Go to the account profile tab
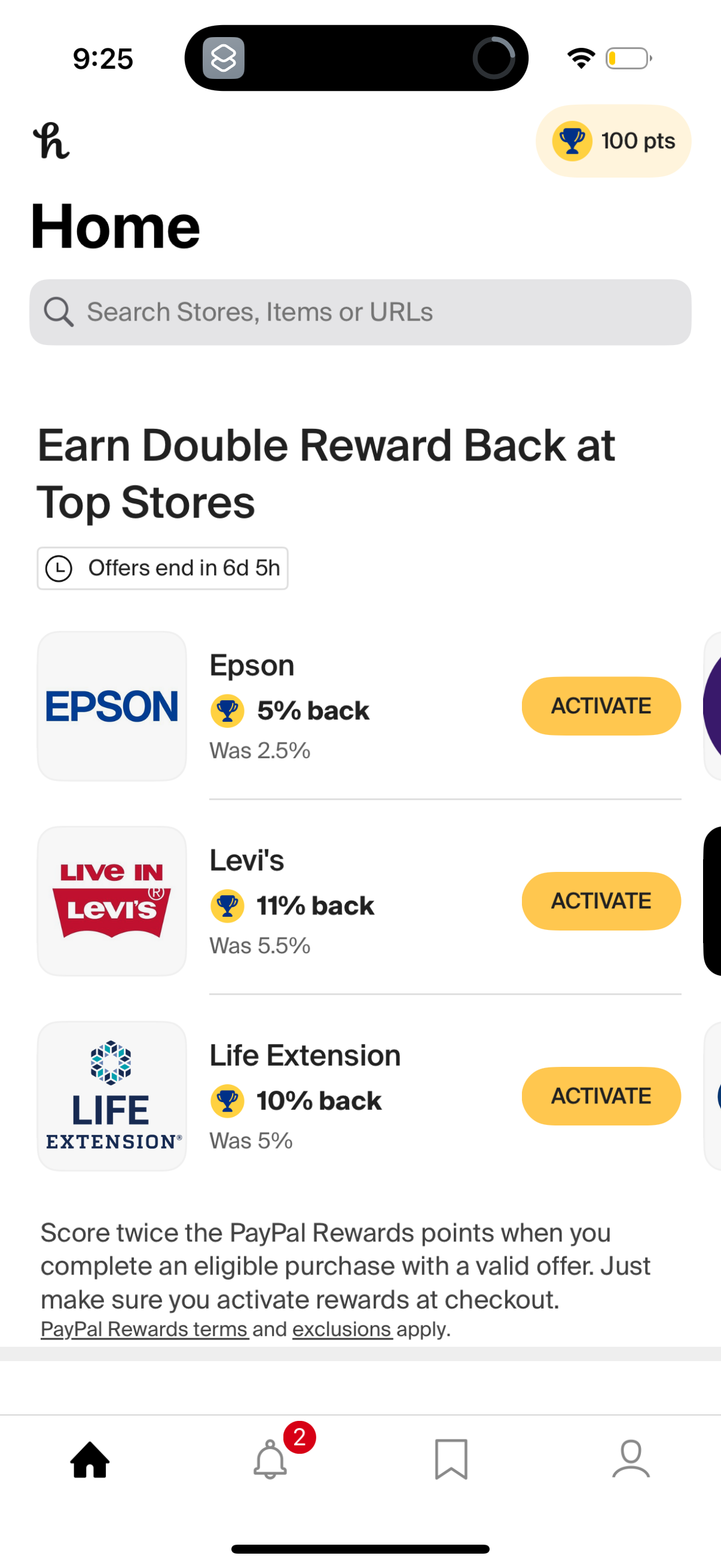The width and height of the screenshot is (721, 1568). pyautogui.click(x=631, y=1460)
